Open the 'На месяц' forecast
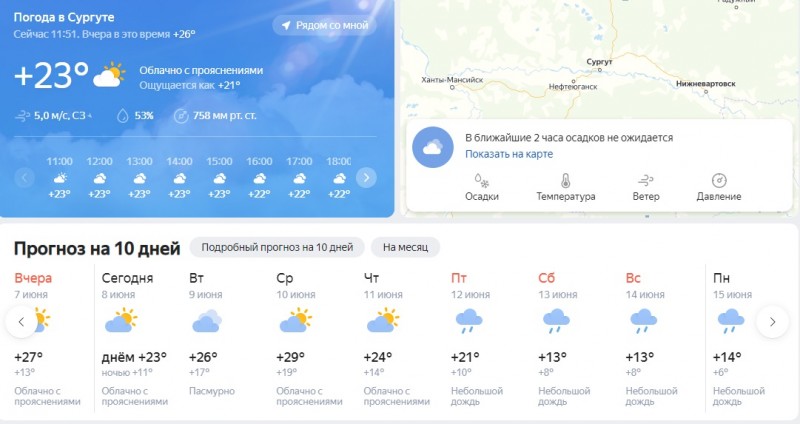This screenshot has width=800, height=424. click(405, 247)
